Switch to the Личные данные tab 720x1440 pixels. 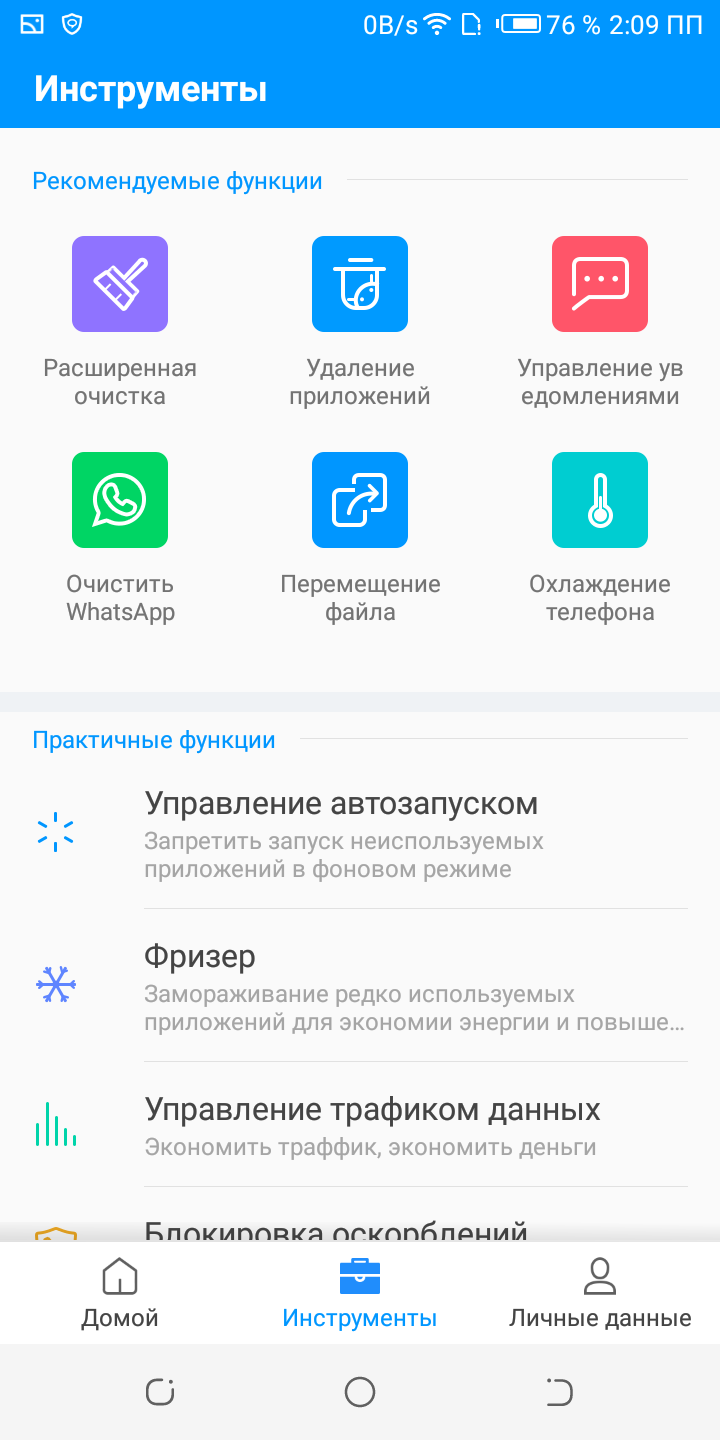[x=600, y=1293]
